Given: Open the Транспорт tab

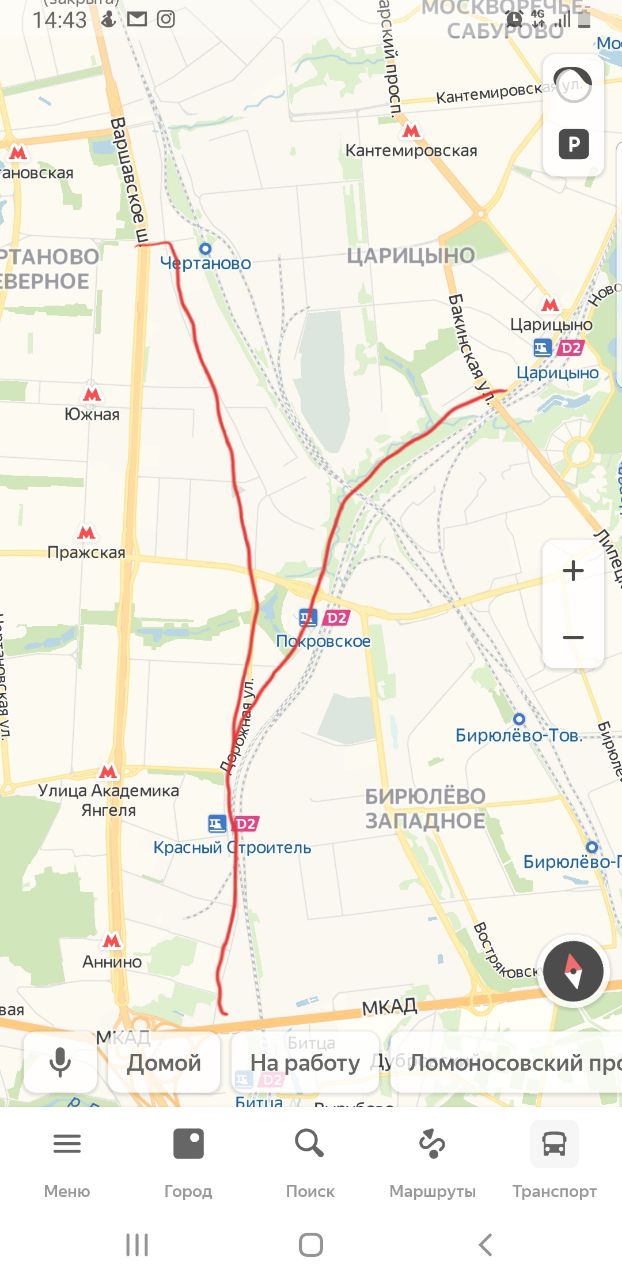Looking at the screenshot, I should click(554, 1162).
